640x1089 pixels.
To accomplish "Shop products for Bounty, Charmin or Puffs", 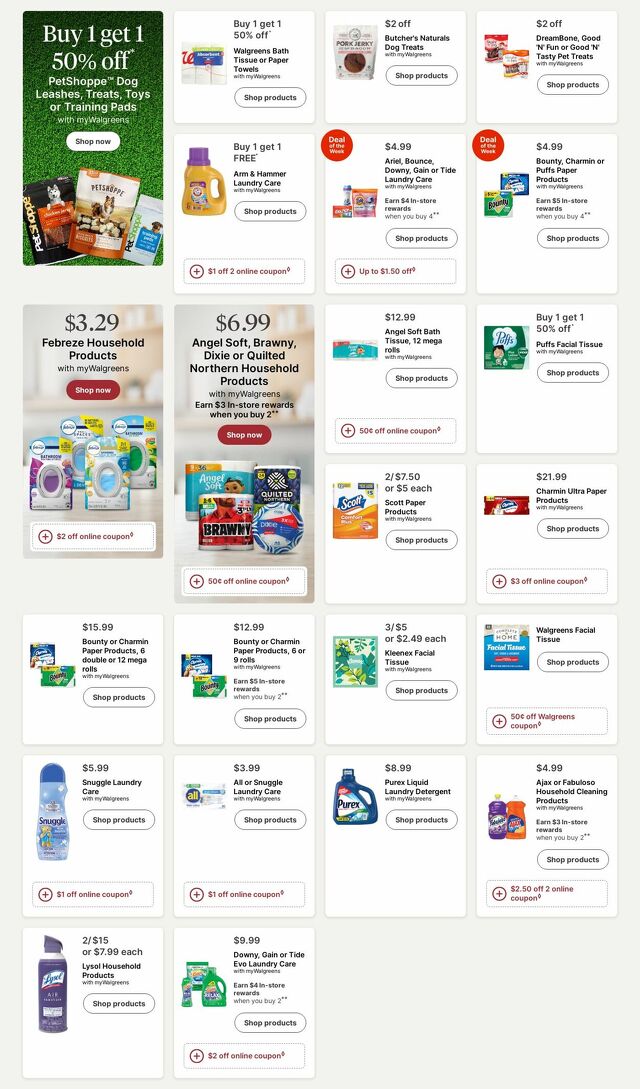I will point(572,238).
